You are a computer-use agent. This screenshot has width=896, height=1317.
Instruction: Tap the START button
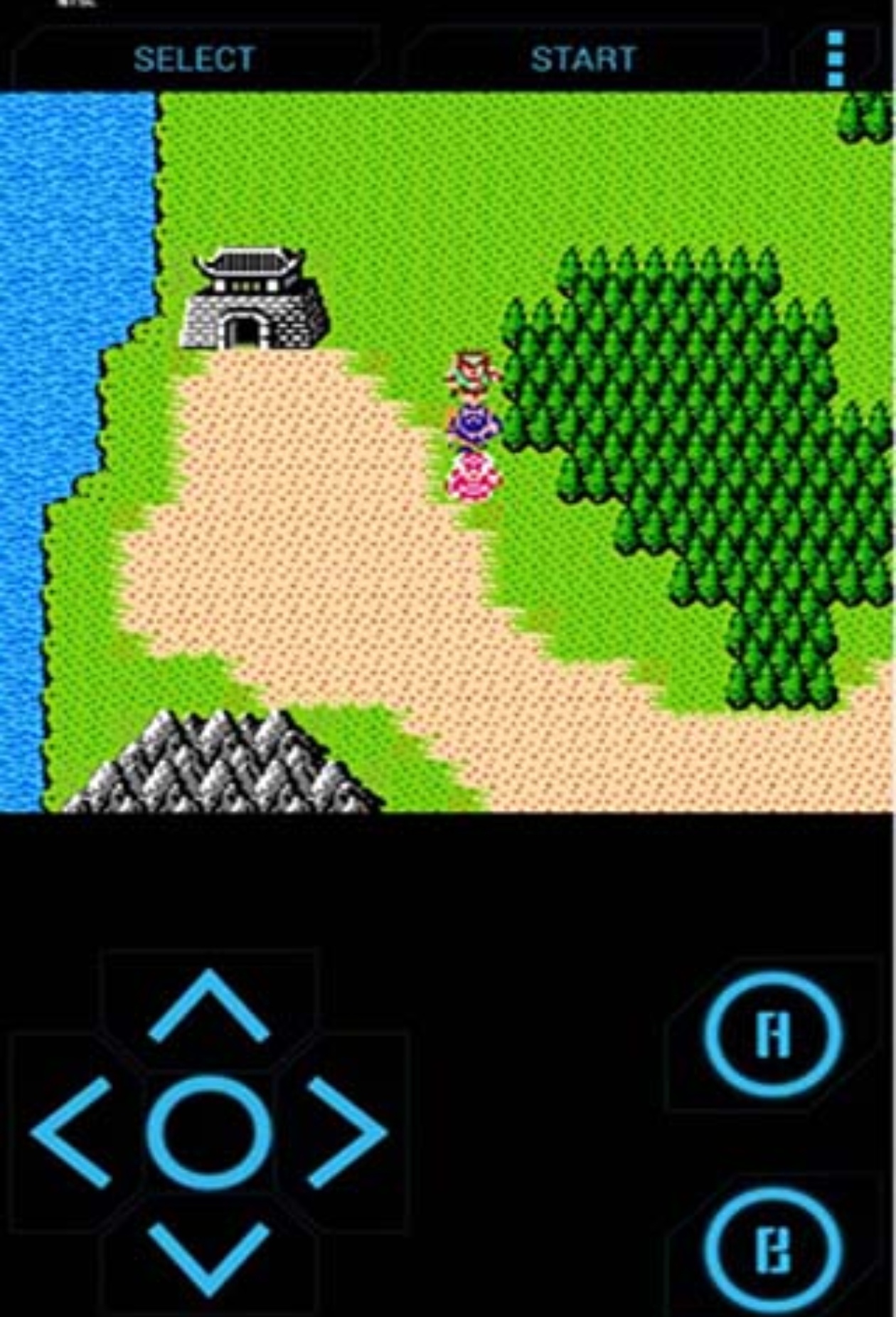pyautogui.click(x=583, y=58)
